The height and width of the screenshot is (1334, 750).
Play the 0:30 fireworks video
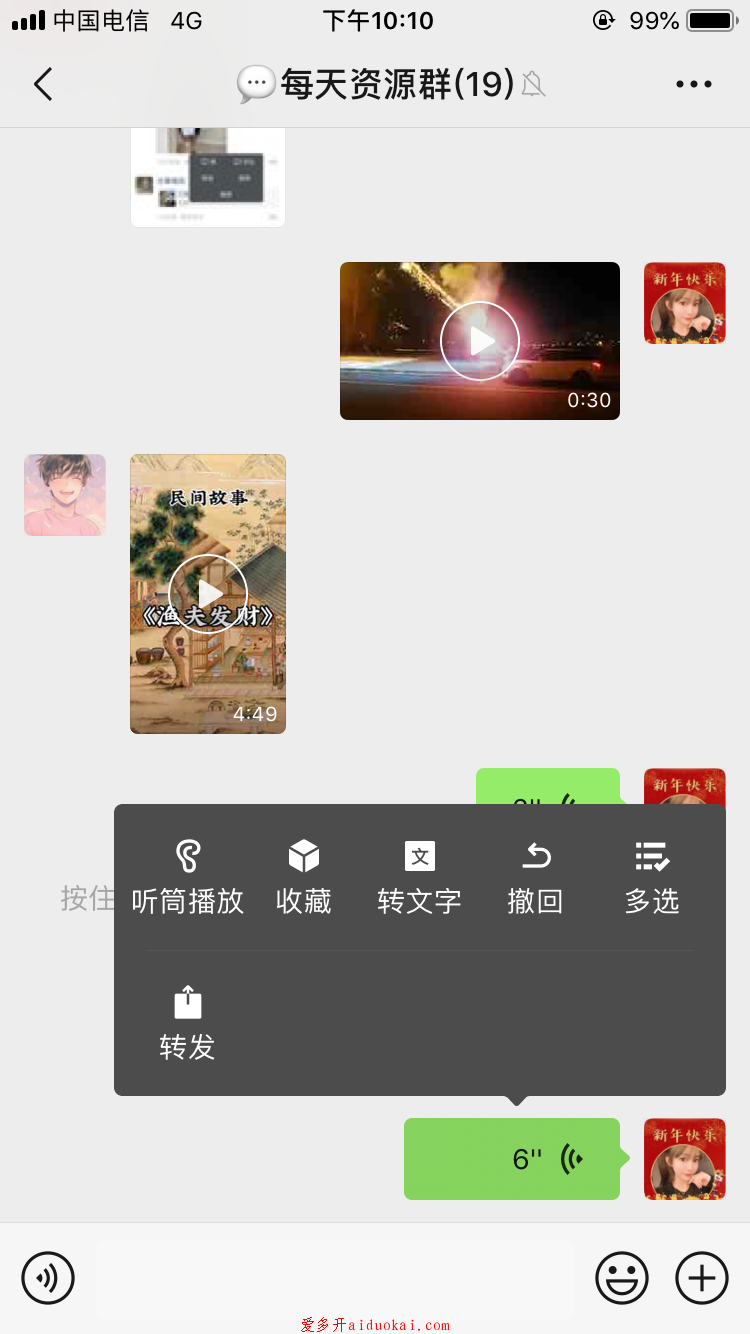480,341
